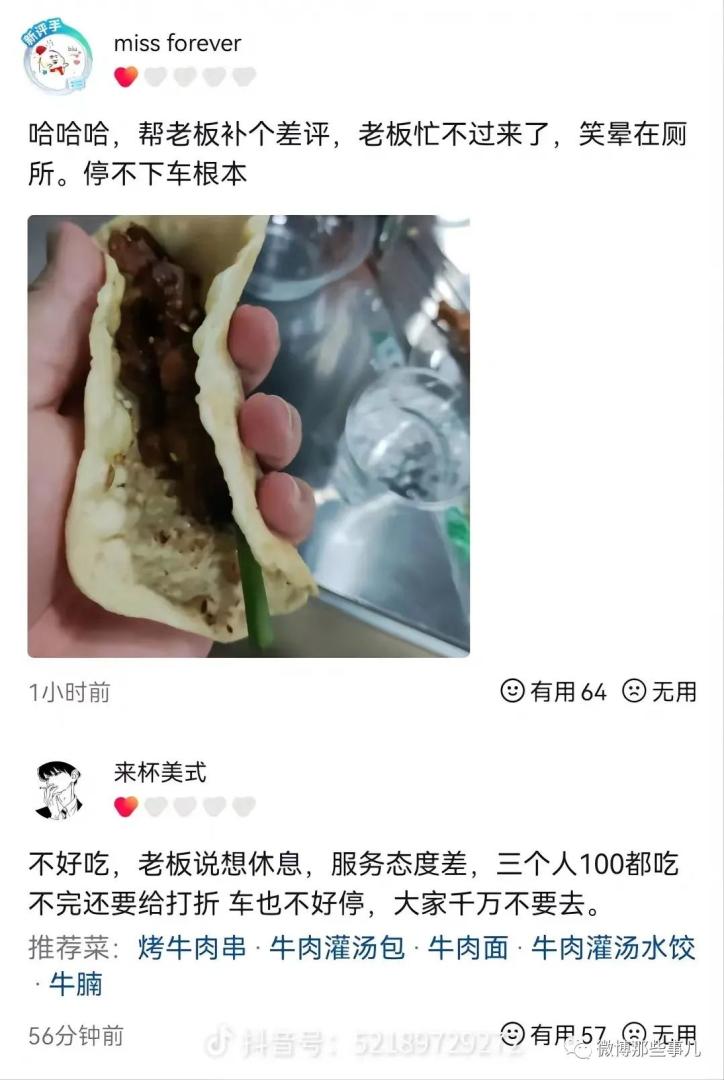The image size is (724, 1080).
Task: Tap the 牛腩 dish link
Action: 76,983
